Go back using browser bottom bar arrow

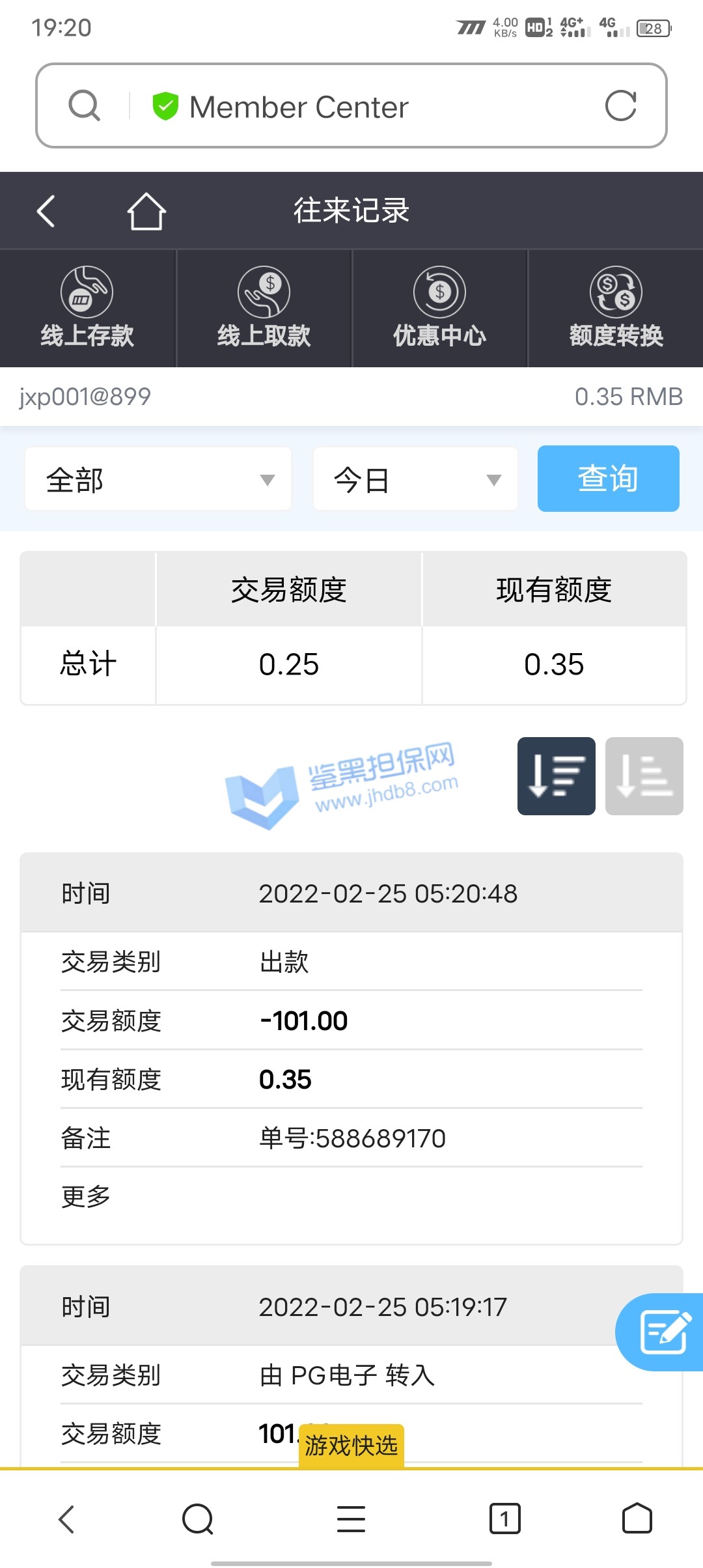point(66,1519)
